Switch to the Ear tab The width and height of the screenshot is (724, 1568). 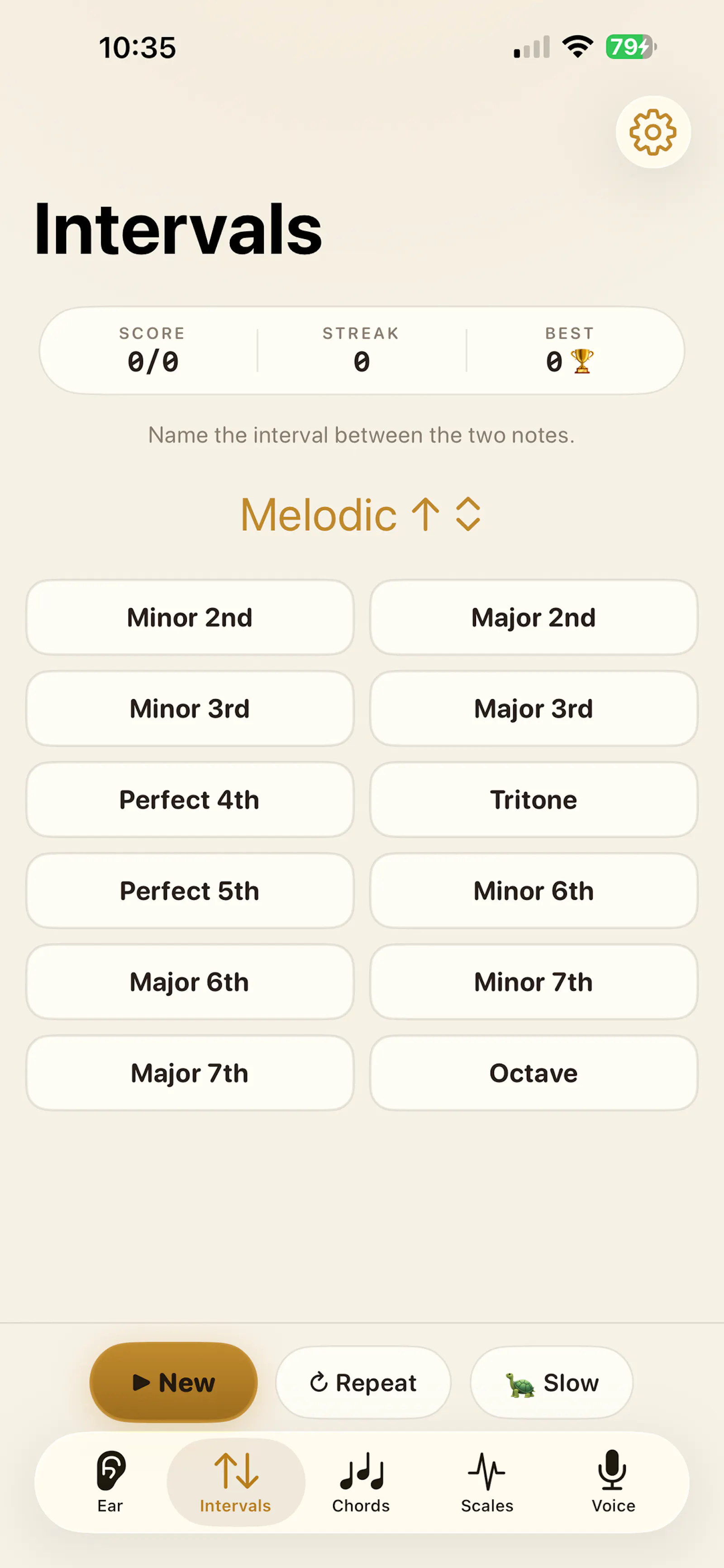[x=110, y=1482]
